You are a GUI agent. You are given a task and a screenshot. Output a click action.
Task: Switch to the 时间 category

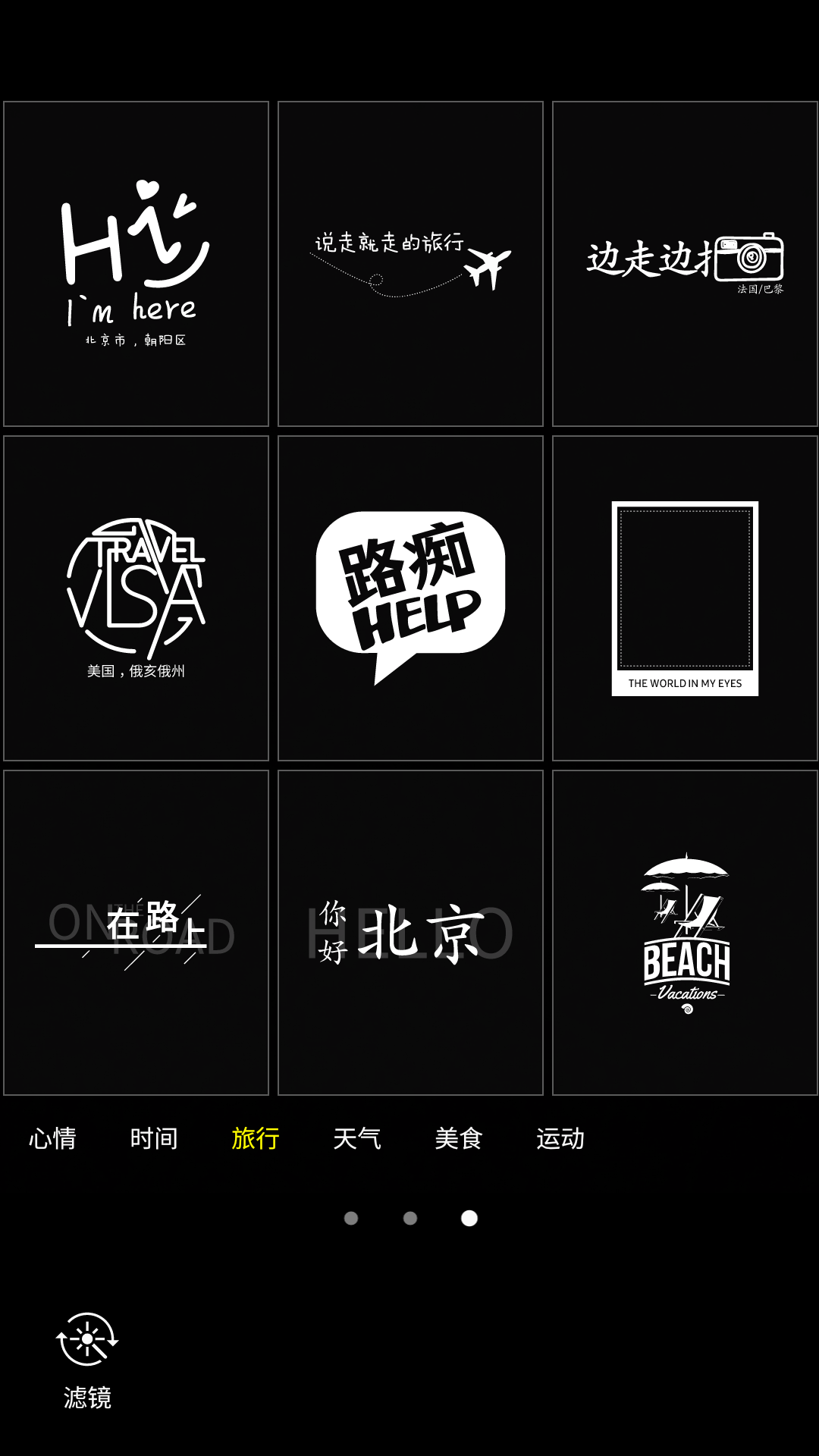(x=154, y=1138)
